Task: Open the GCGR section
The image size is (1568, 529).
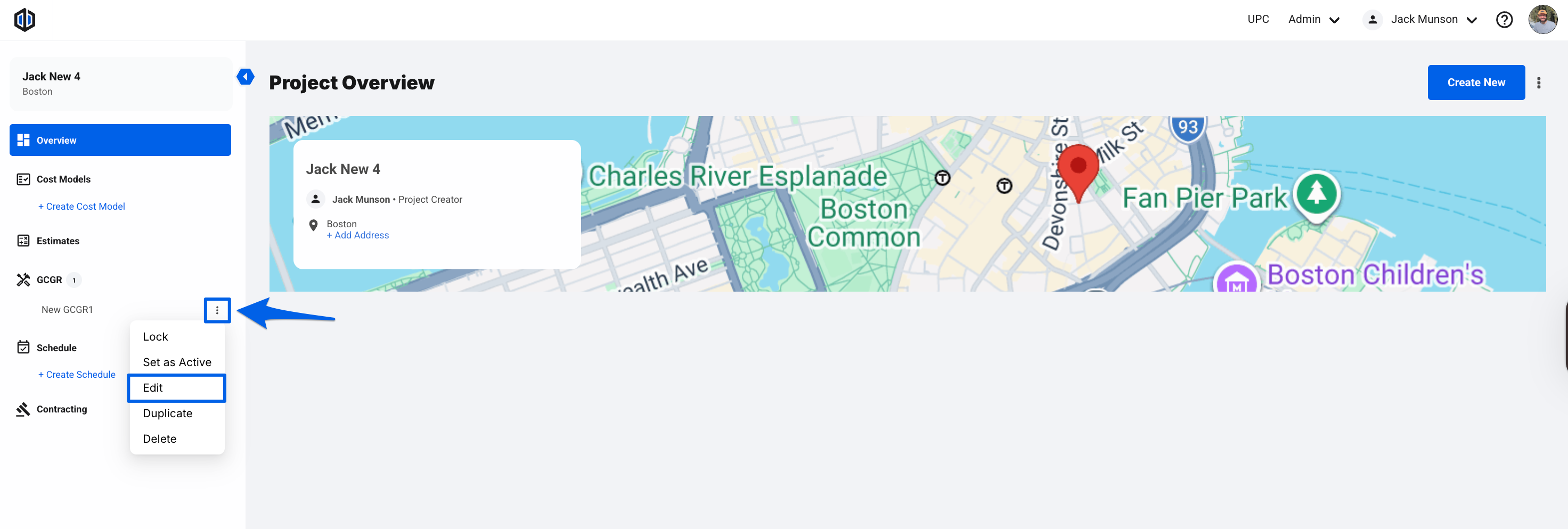Action: (x=48, y=280)
